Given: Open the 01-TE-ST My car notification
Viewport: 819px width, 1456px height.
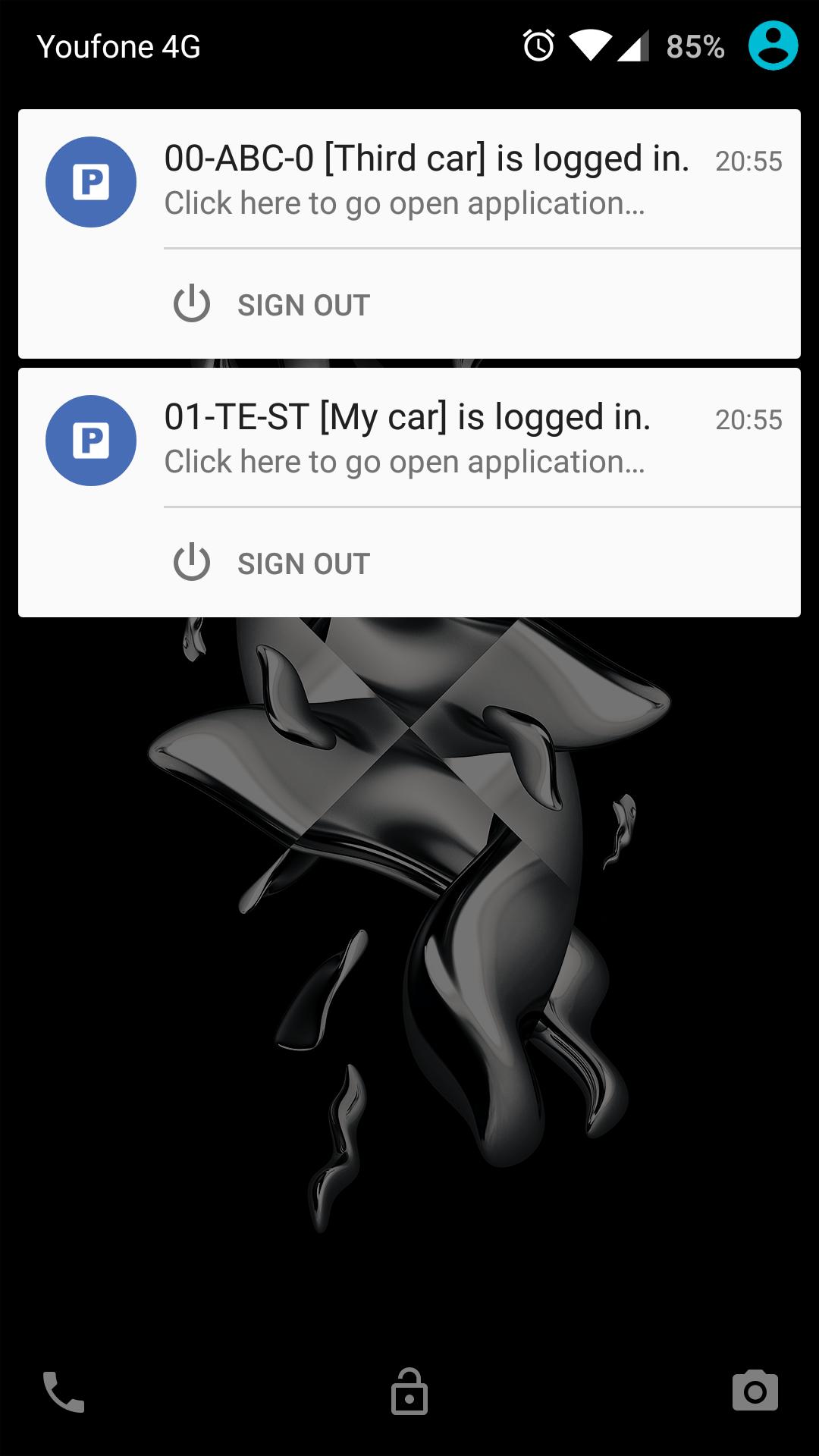Looking at the screenshot, I should coord(425,439).
